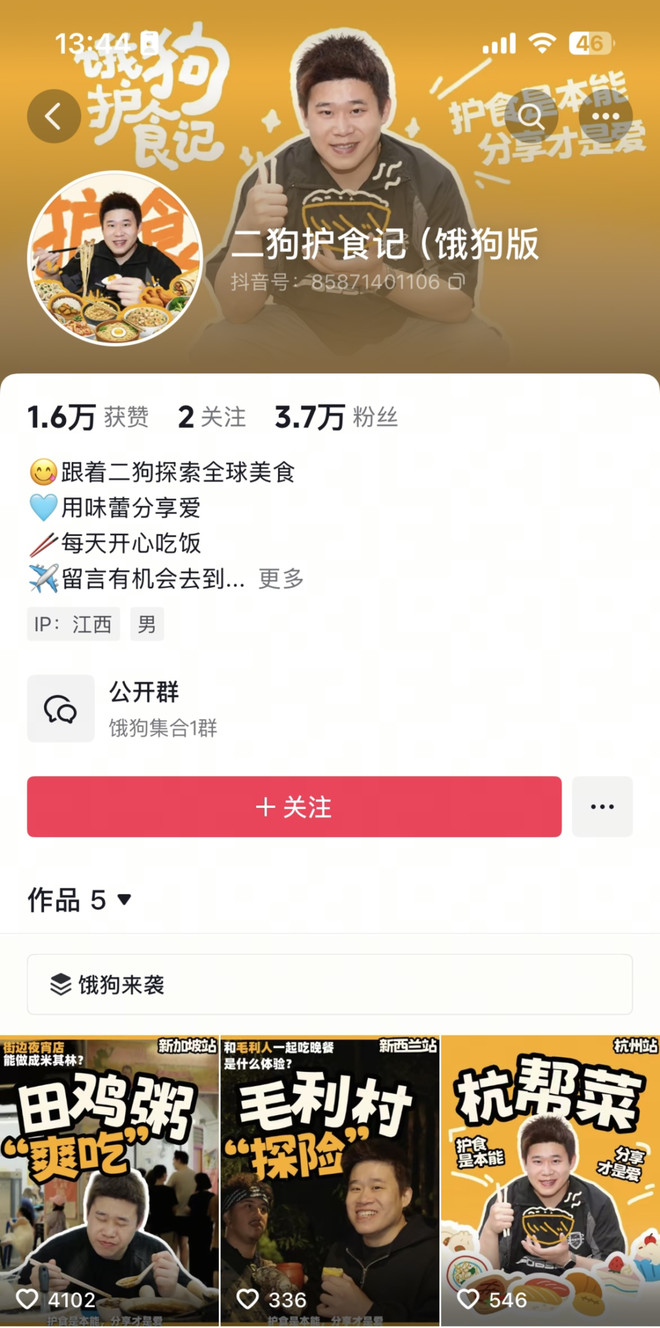Play the 田鸡粥 爽吃 video
660x1328 pixels.
coord(109,1180)
